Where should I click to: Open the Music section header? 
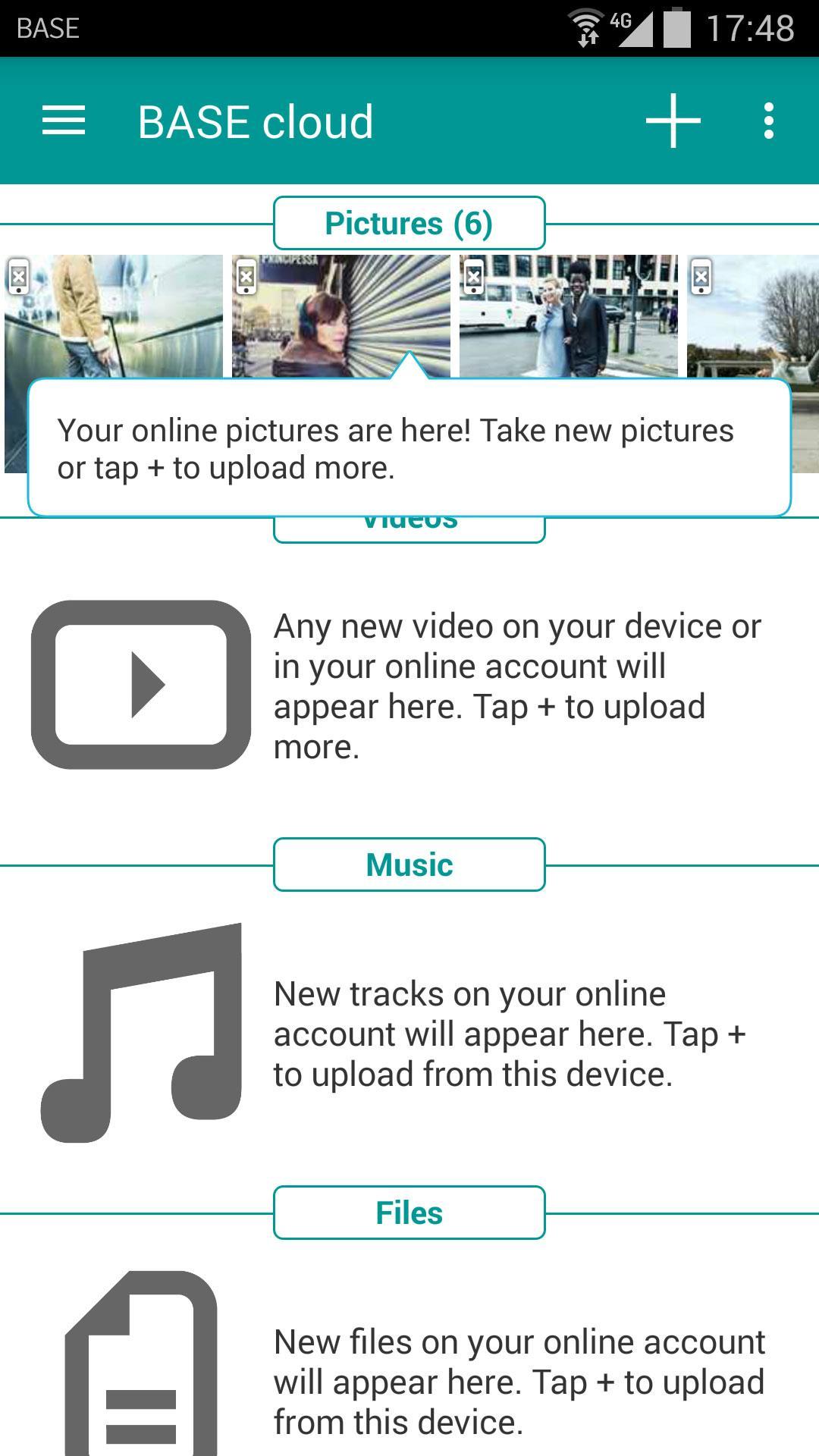[409, 864]
